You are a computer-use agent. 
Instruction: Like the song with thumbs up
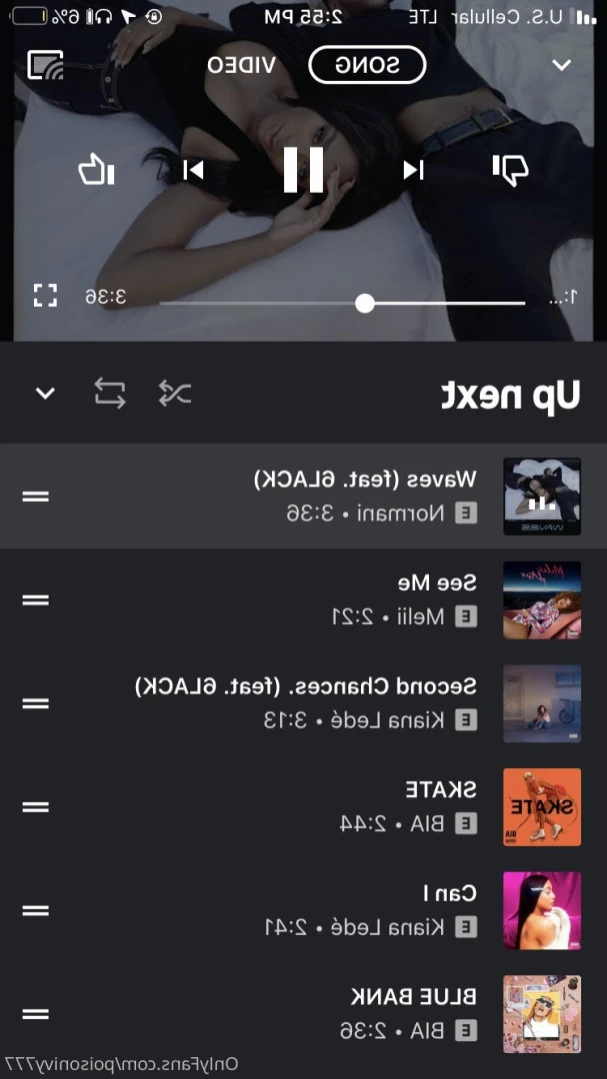(96, 169)
